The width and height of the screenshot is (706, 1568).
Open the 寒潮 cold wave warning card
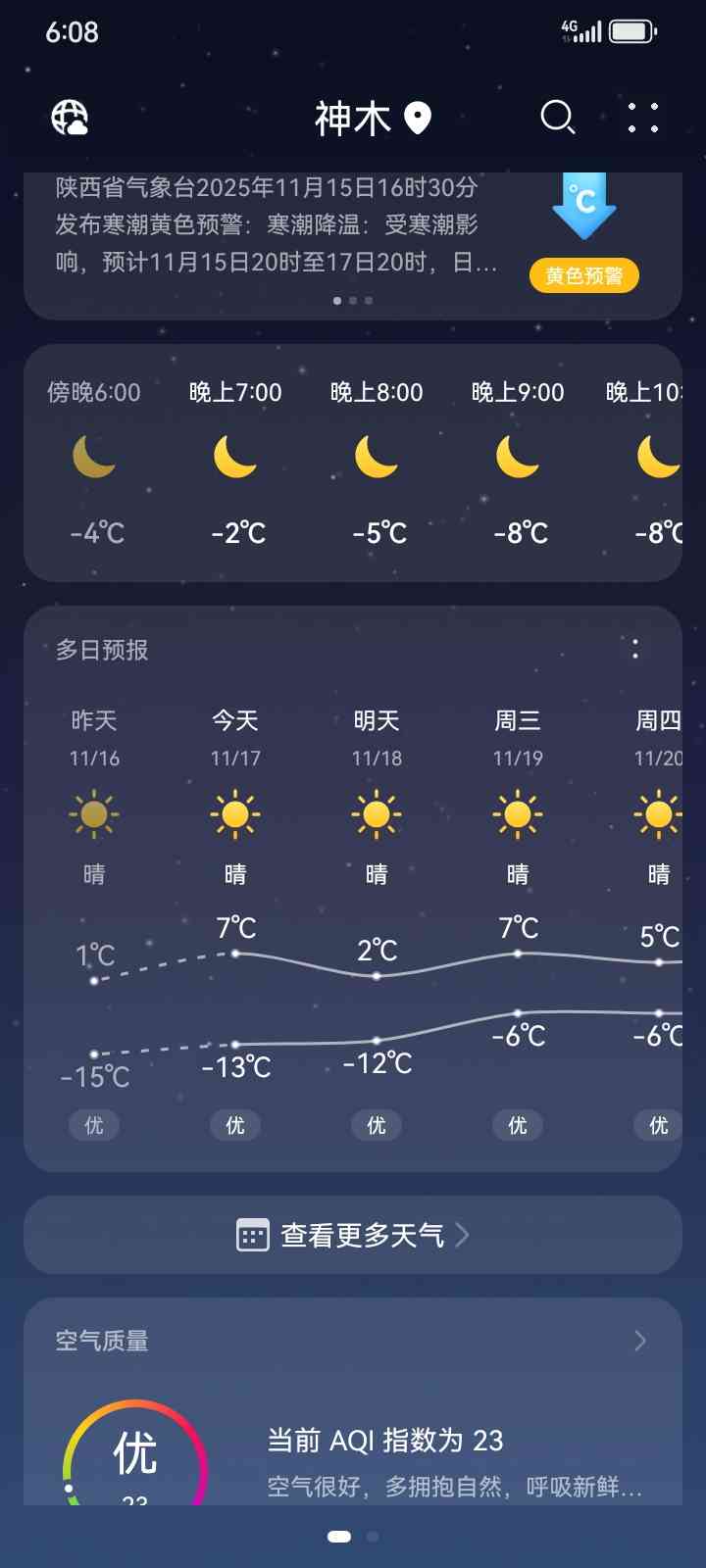pyautogui.click(x=277, y=225)
